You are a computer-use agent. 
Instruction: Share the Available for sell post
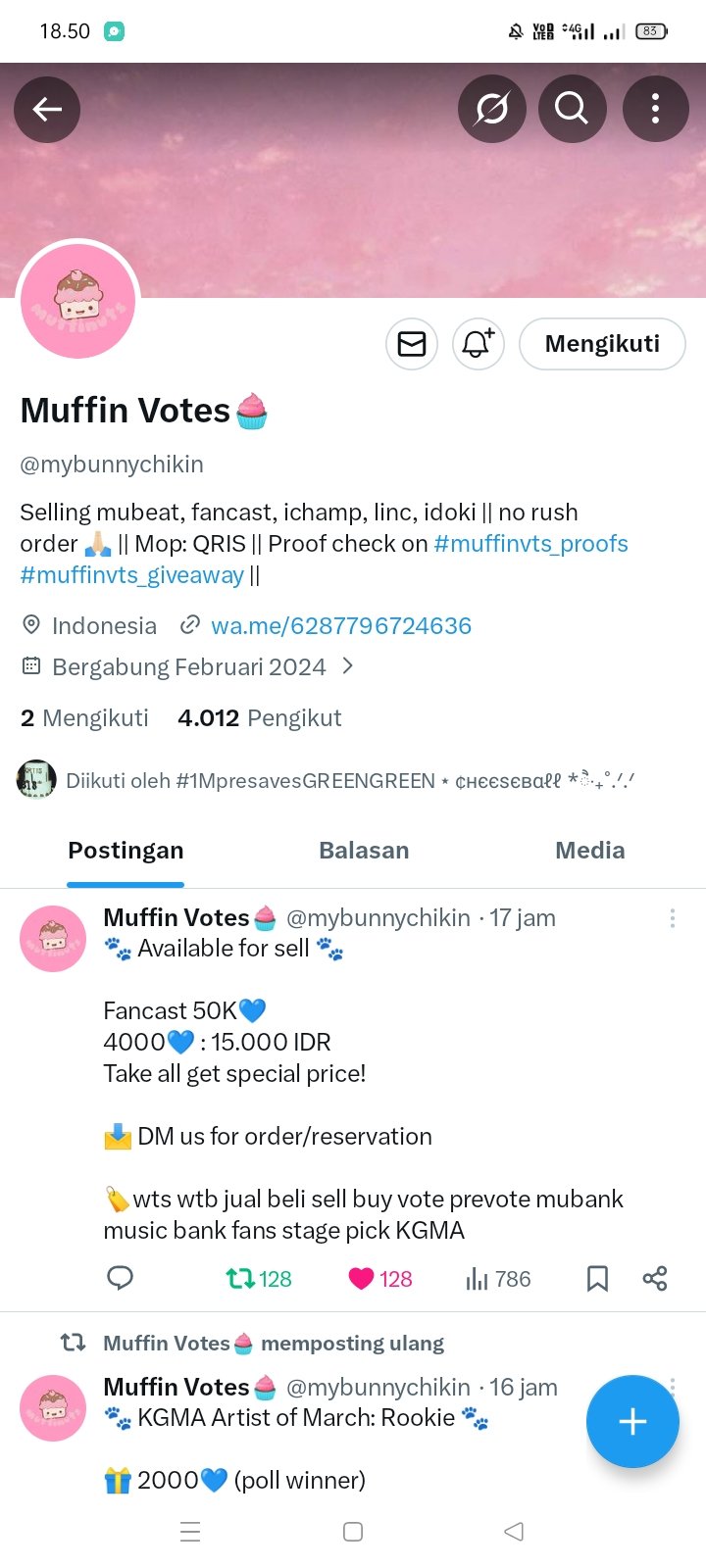654,1278
